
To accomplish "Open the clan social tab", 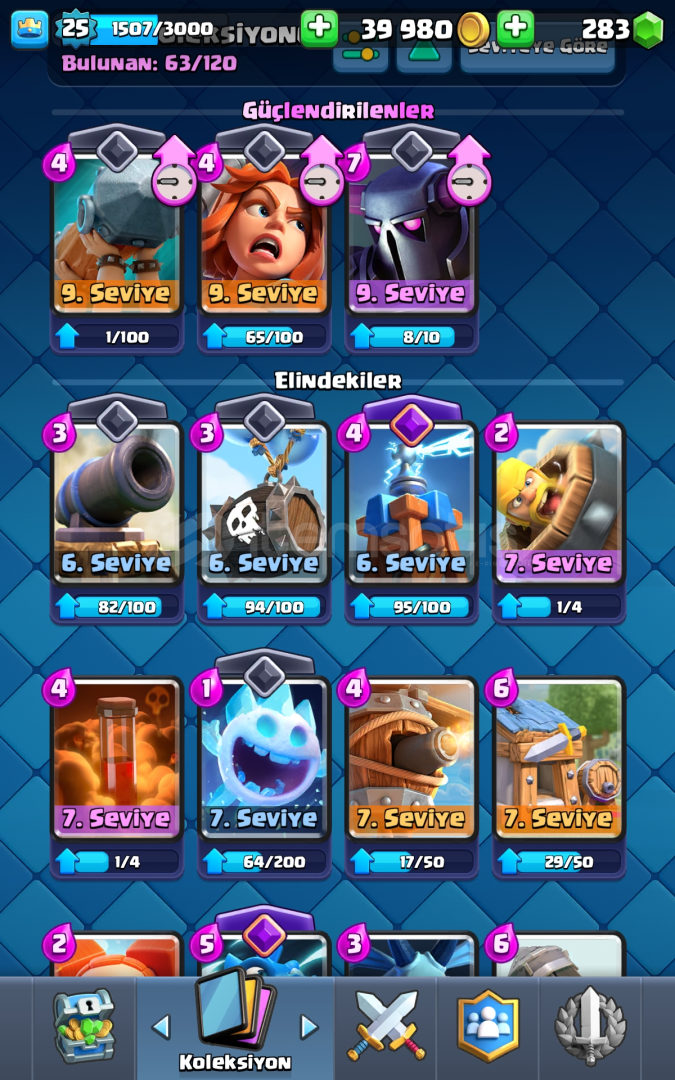I will (488, 1028).
